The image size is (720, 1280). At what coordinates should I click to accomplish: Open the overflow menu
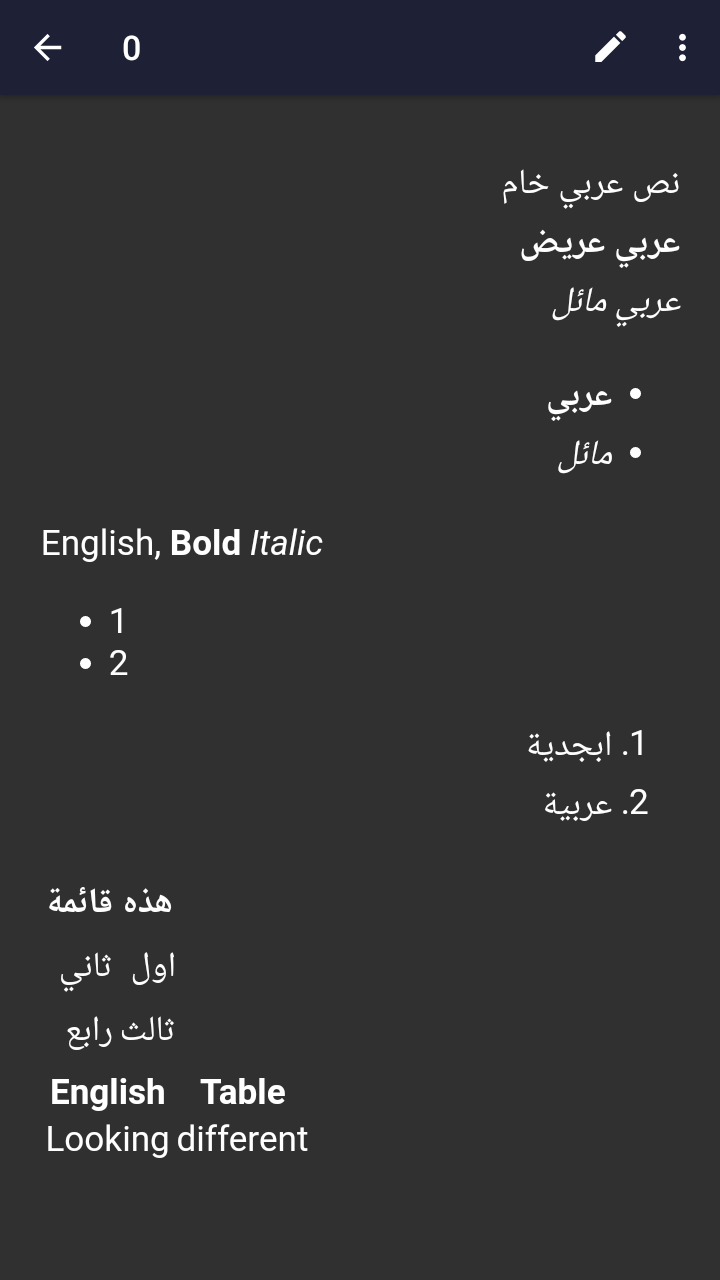pyautogui.click(x=682, y=47)
